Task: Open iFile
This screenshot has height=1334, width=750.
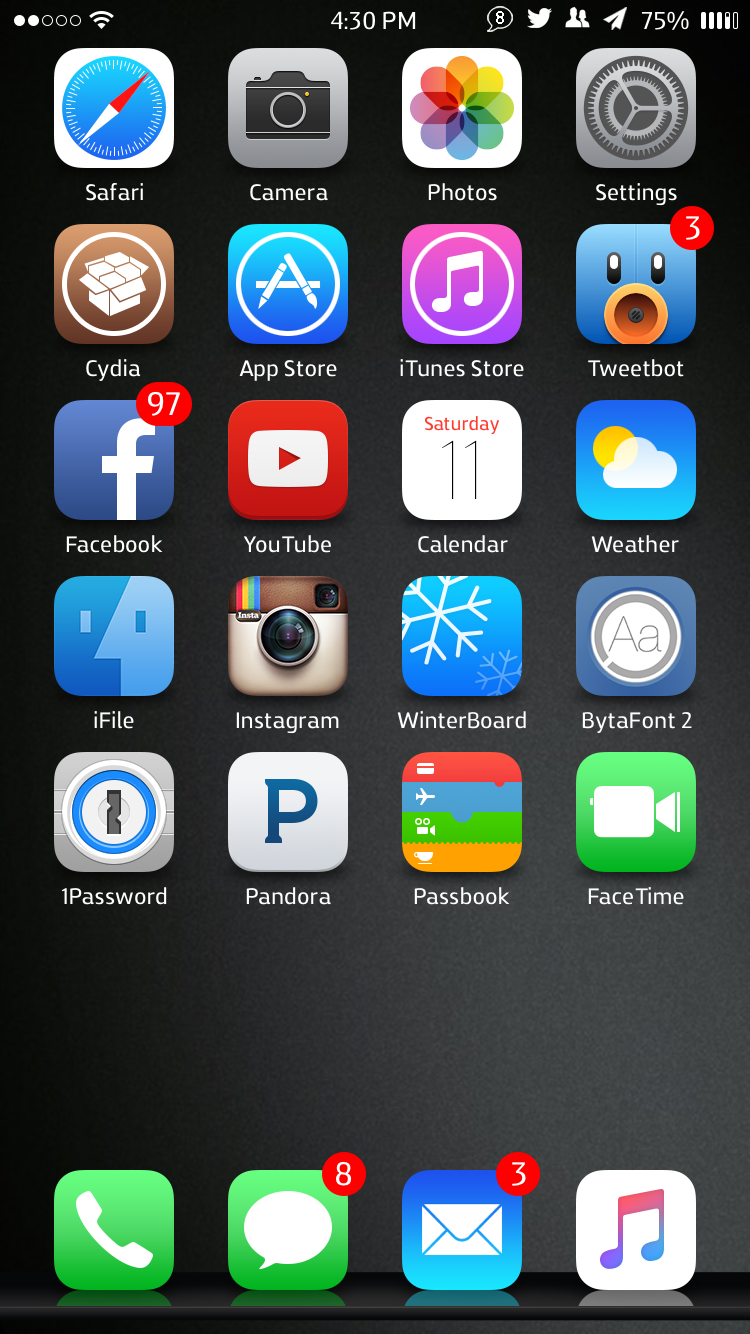Action: pyautogui.click(x=114, y=636)
